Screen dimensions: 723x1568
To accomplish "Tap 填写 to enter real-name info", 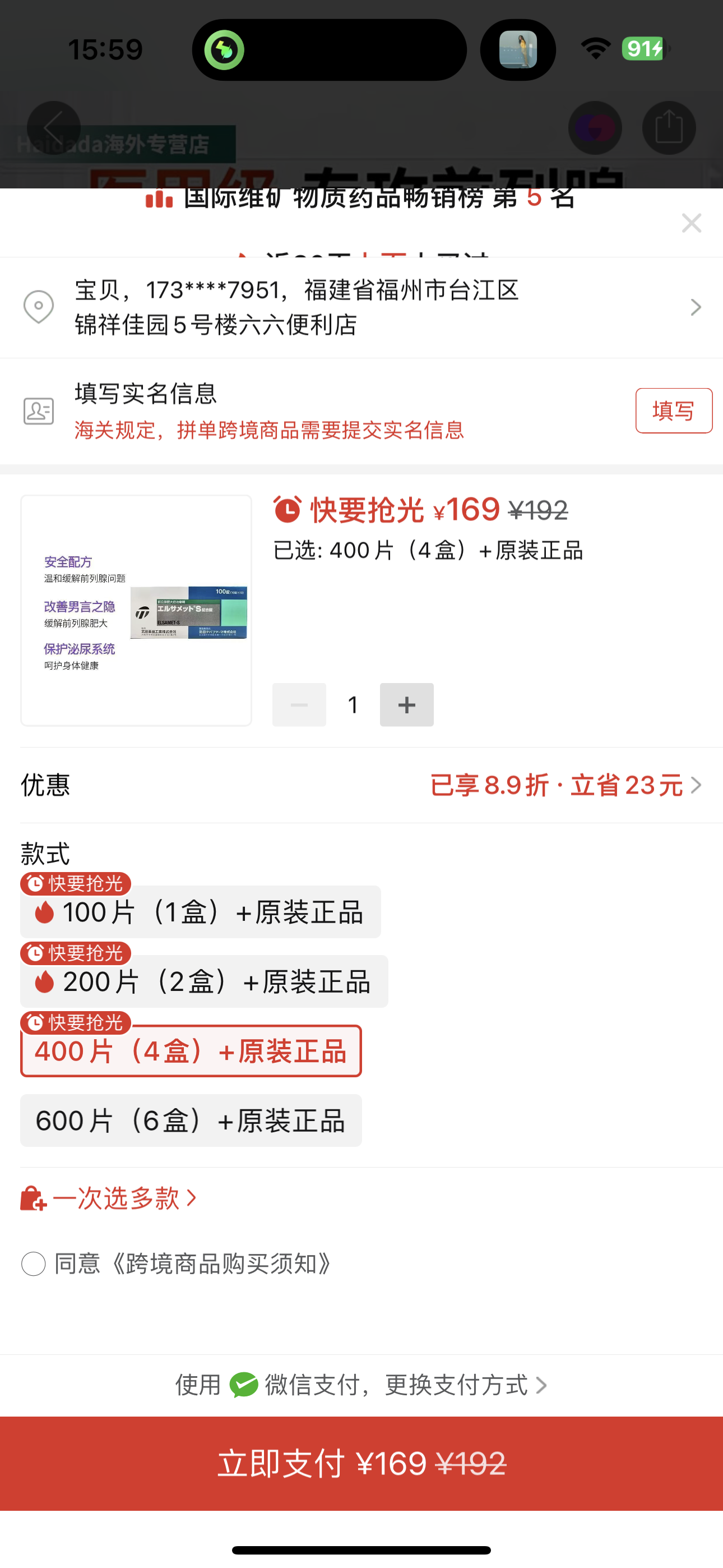I will [673, 411].
